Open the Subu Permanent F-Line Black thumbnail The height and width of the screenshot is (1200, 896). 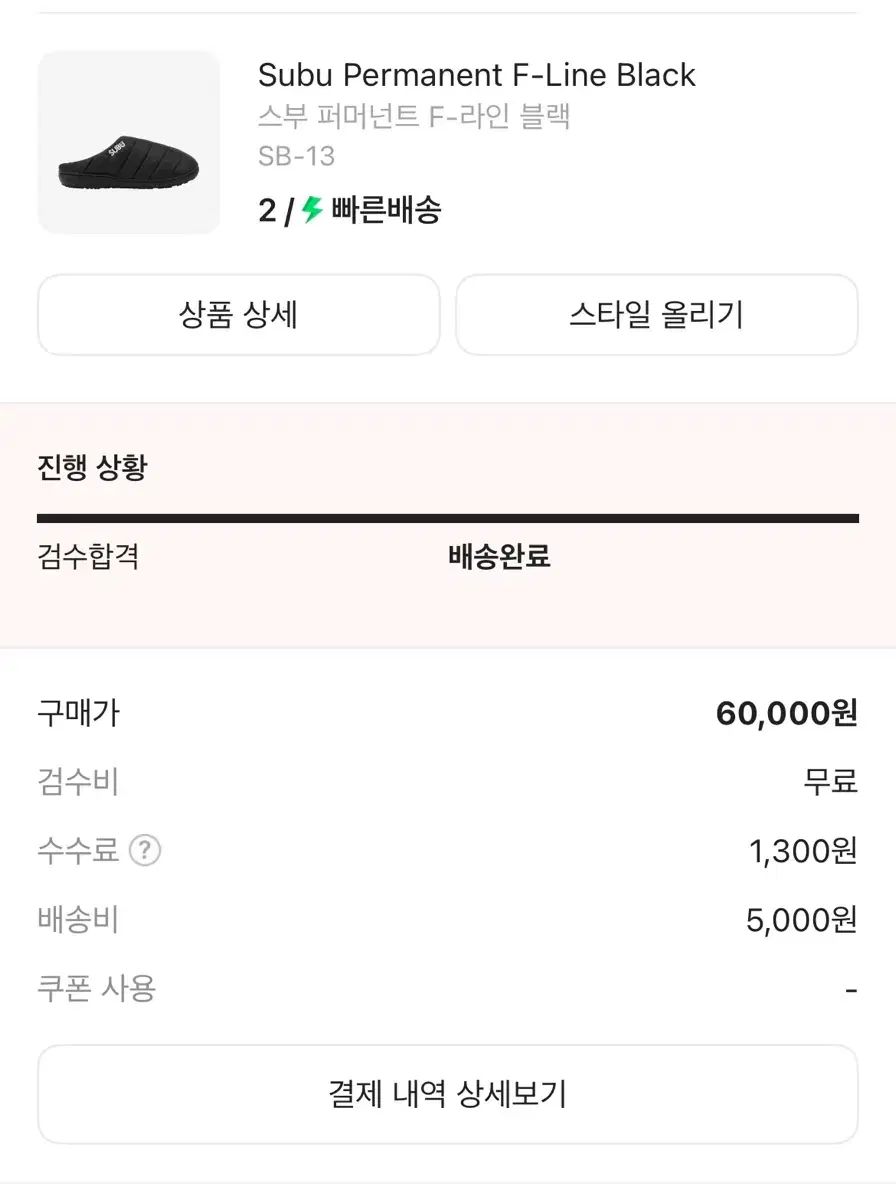pos(128,142)
